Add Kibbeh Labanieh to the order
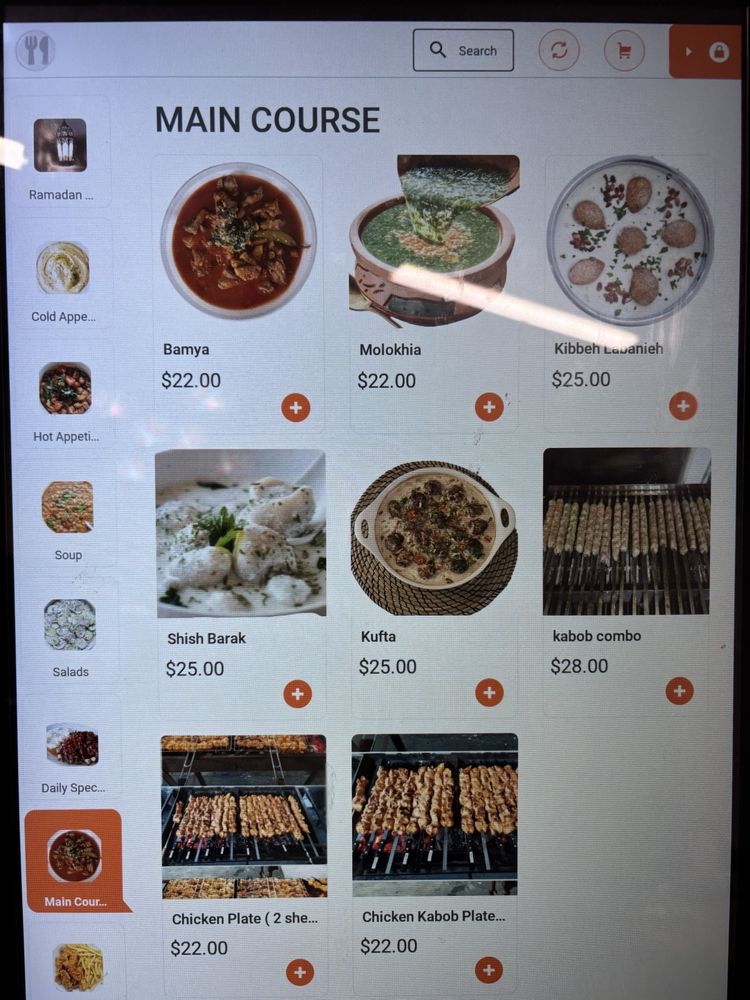 pos(682,406)
